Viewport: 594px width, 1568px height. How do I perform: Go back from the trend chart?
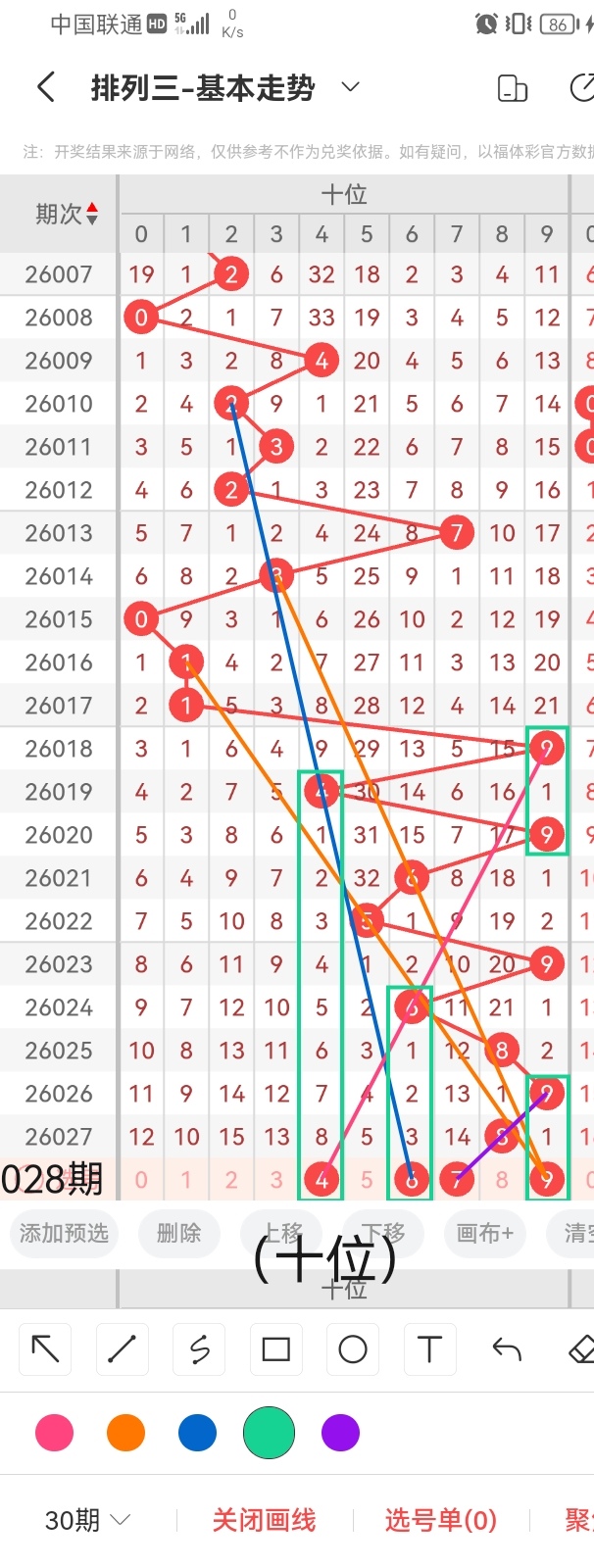45,87
